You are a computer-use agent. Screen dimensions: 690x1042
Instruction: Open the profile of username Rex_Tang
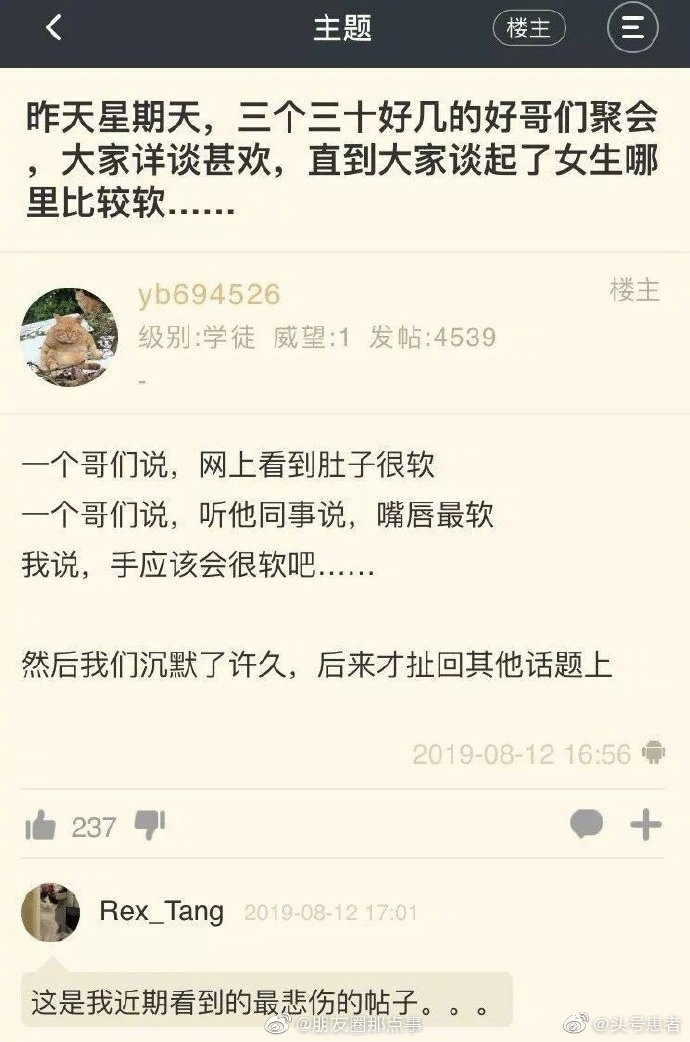click(162, 912)
